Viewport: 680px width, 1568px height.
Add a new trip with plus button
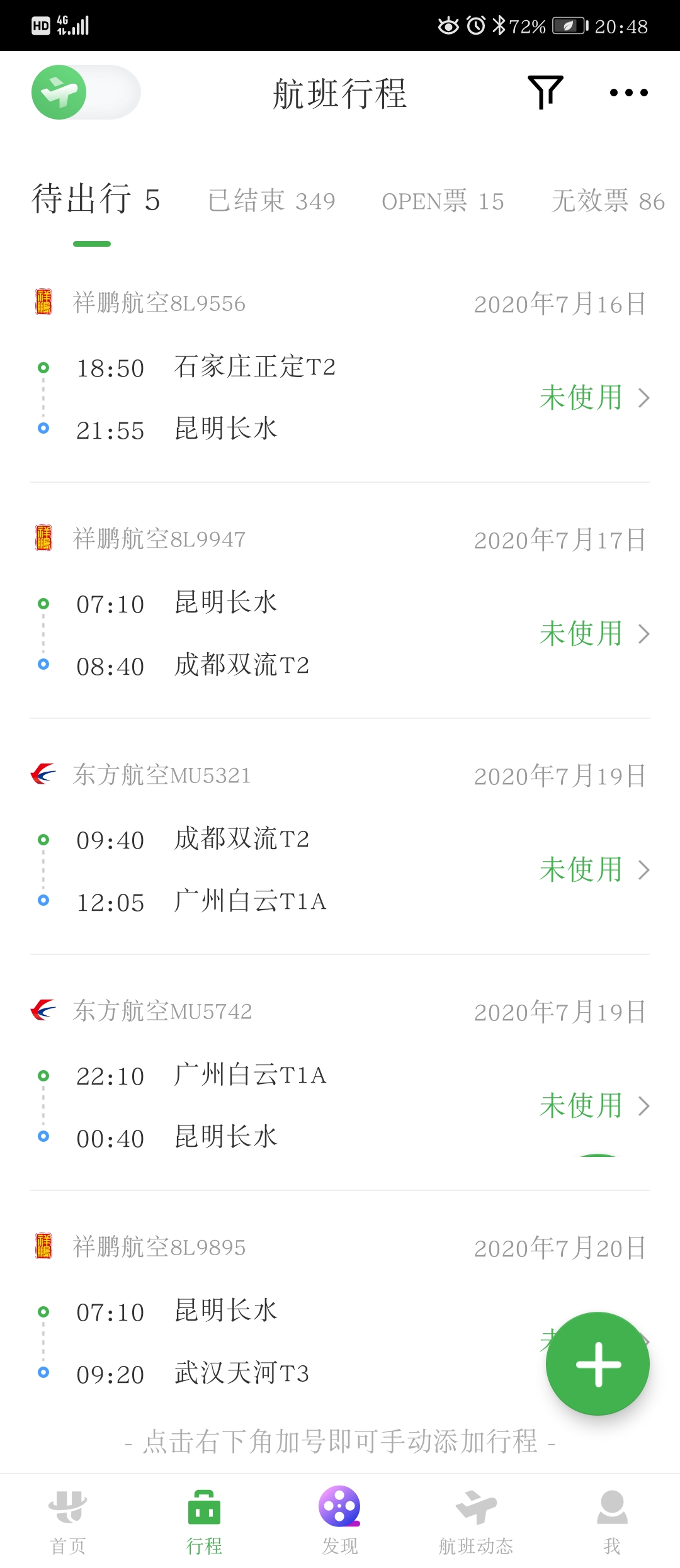(x=598, y=1363)
